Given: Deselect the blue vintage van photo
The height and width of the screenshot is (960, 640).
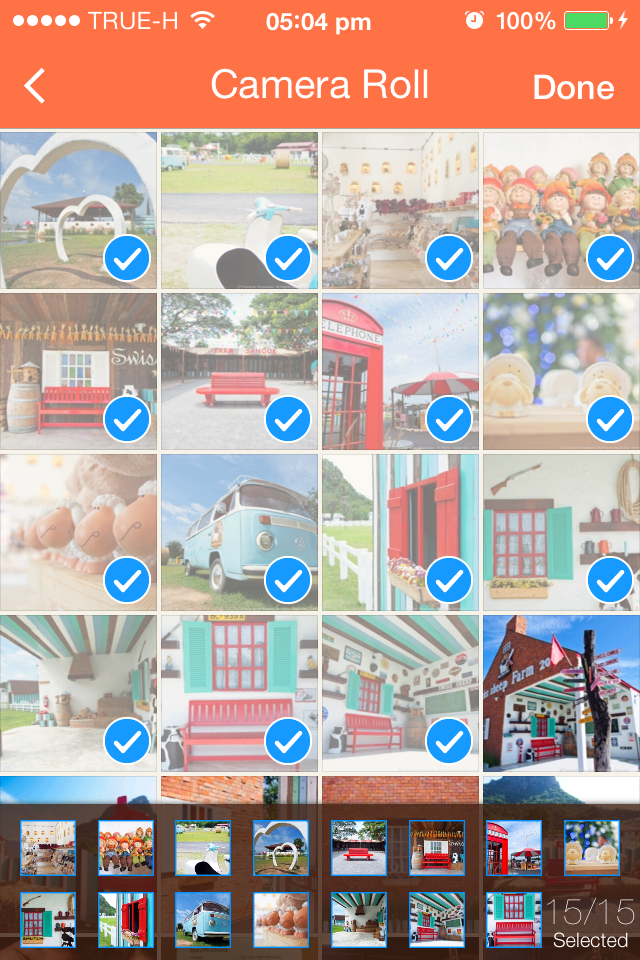Looking at the screenshot, I should coord(240,532).
